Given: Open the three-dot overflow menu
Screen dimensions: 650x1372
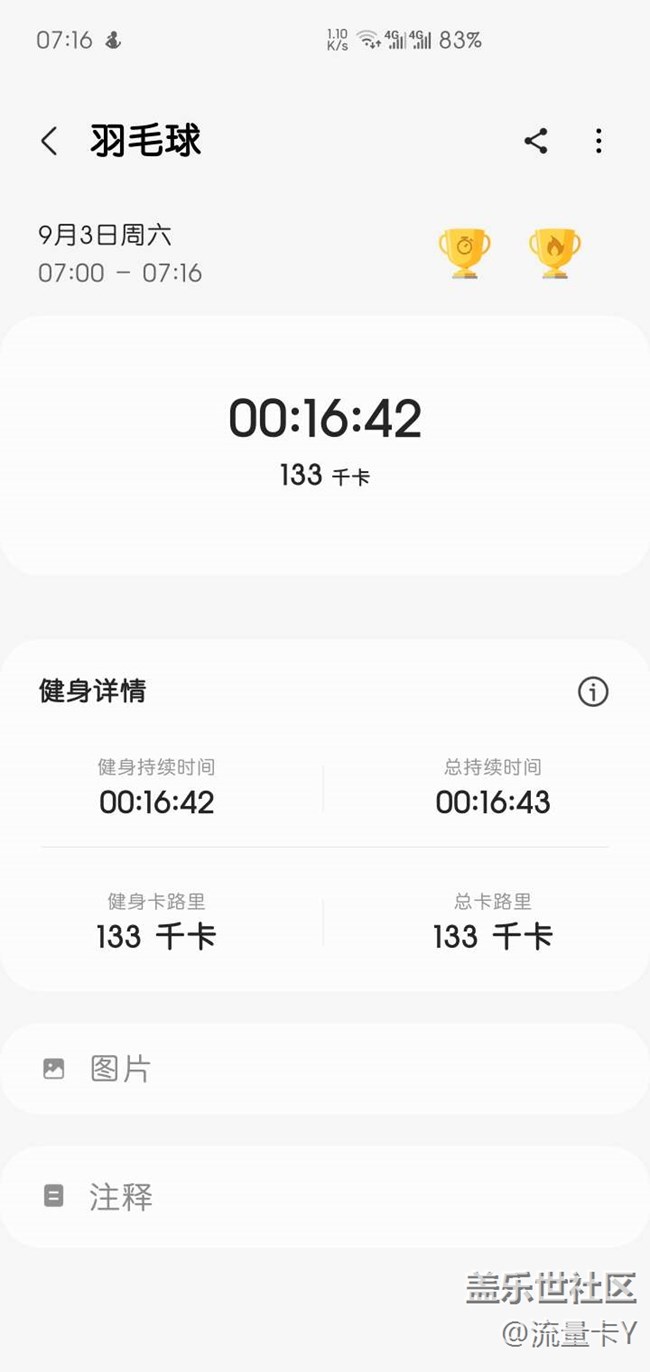Looking at the screenshot, I should tap(598, 141).
